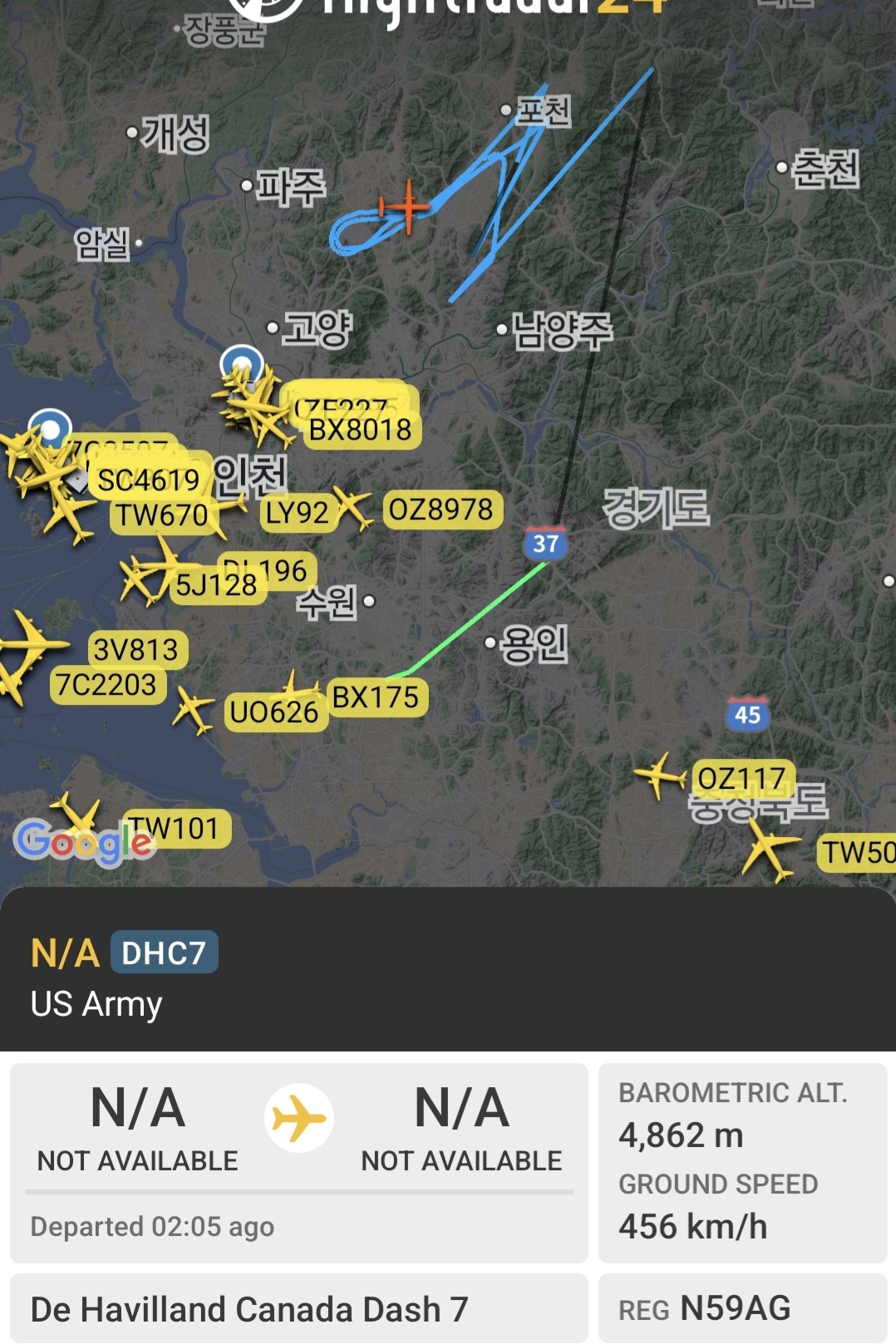Screen dimensions: 896x1344
Task: Open the airport pin near Goyang
Action: pos(242,363)
